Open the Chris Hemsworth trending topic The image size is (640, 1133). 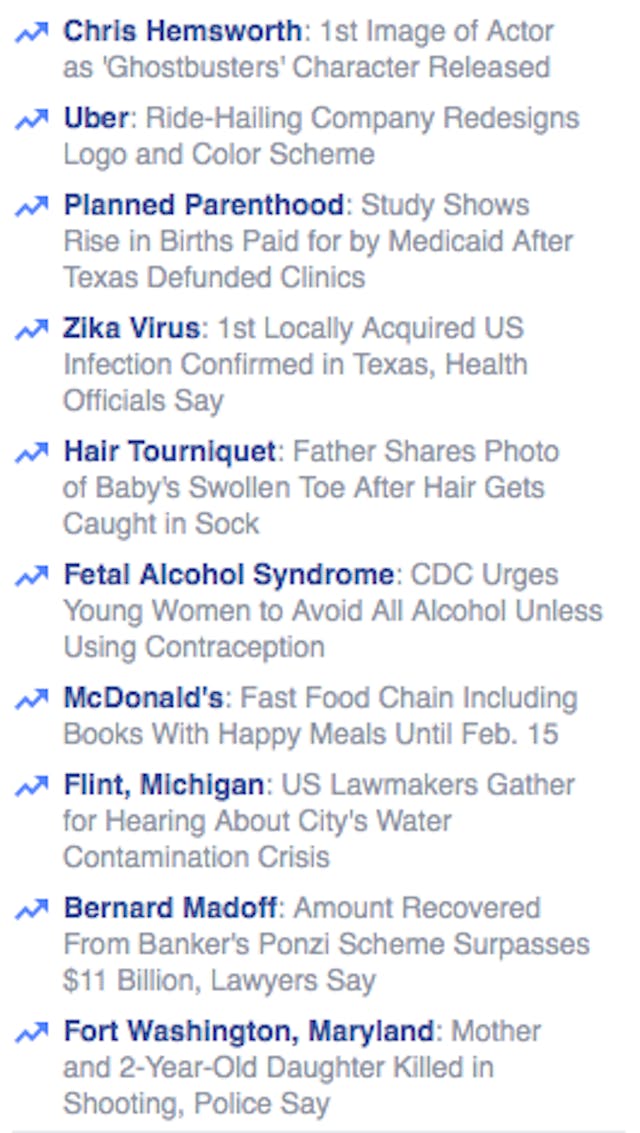pos(181,32)
